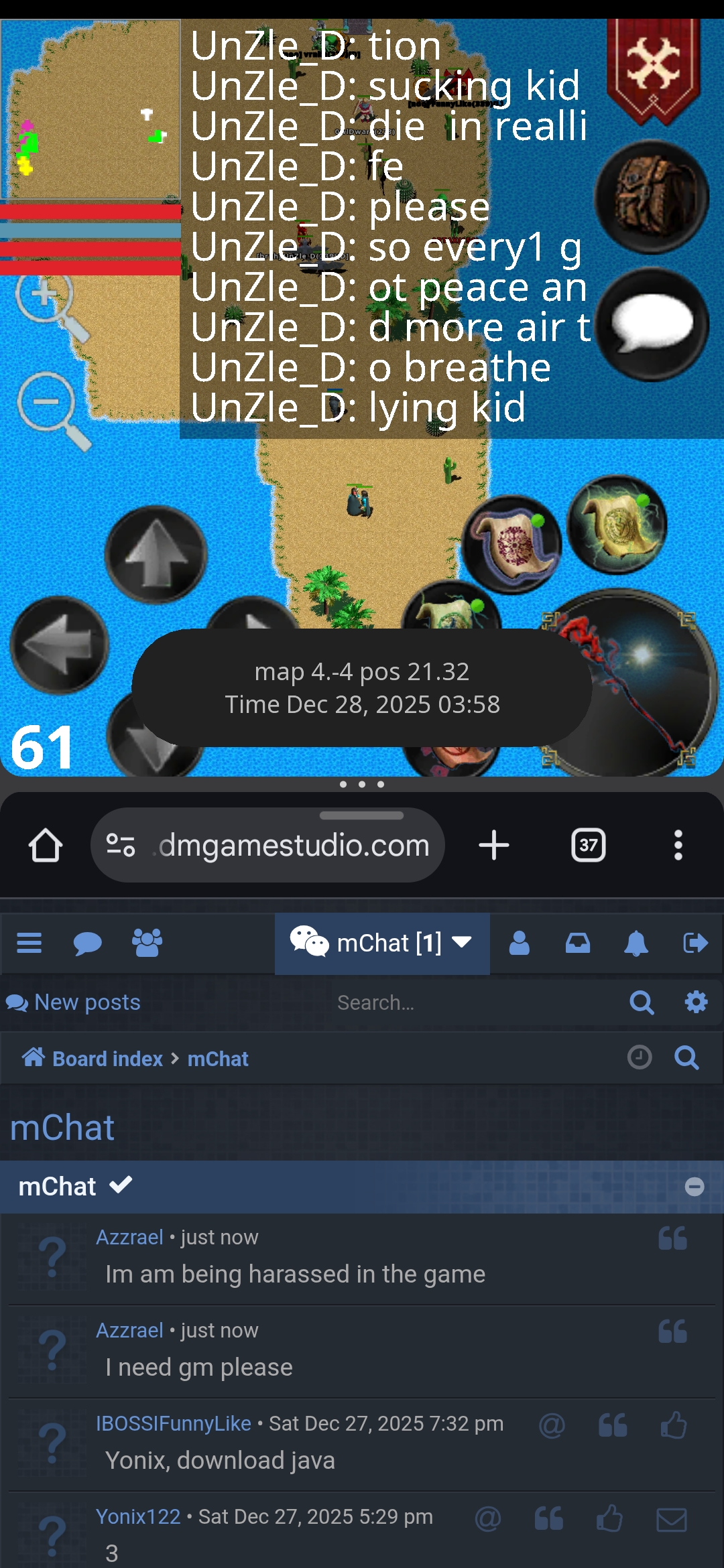Open the in-game chat bubble
Image resolution: width=724 pixels, height=1568 pixels.
pyautogui.click(x=652, y=324)
